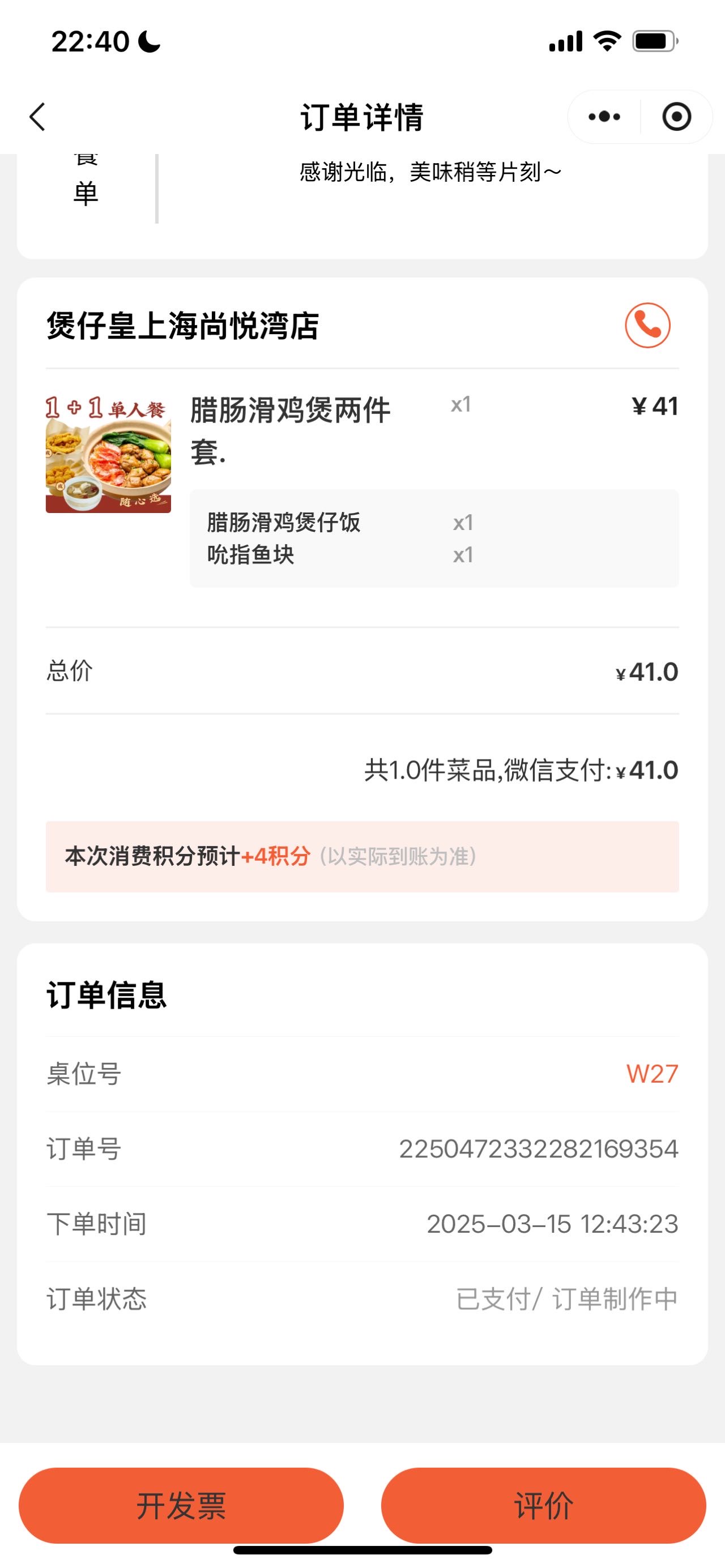Close the mini program with the circle button

(676, 116)
